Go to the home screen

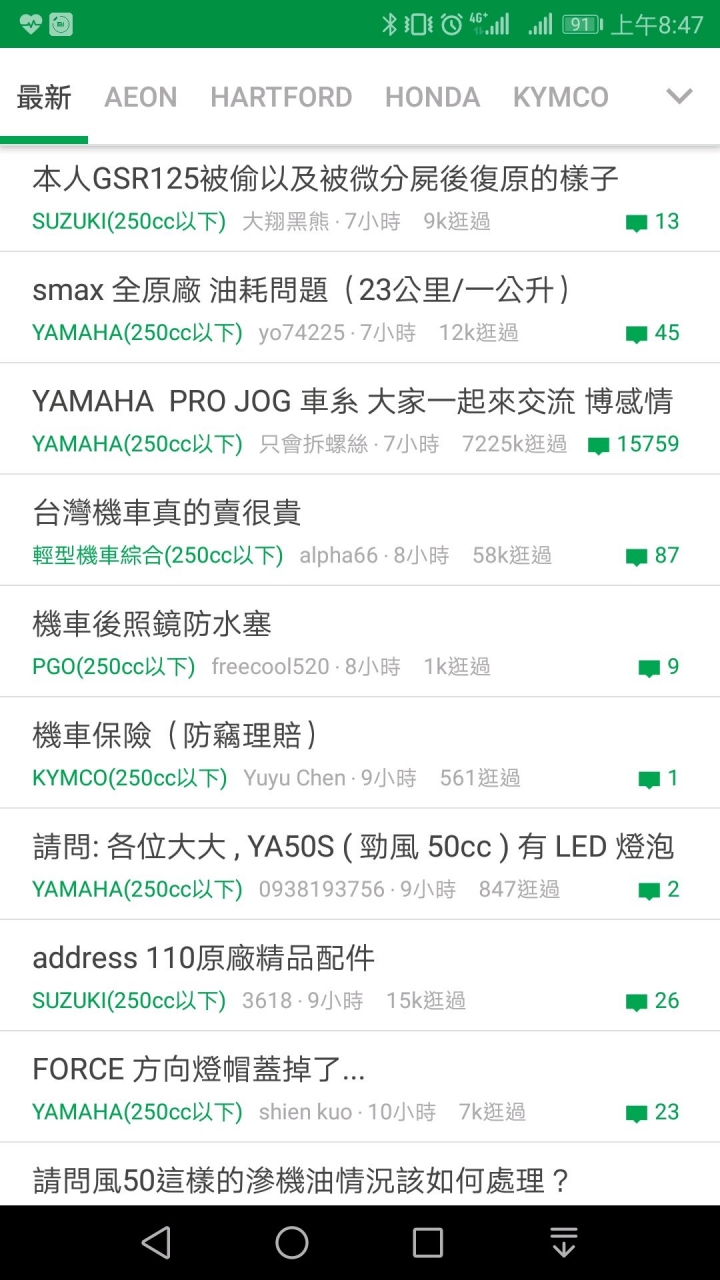click(292, 1243)
